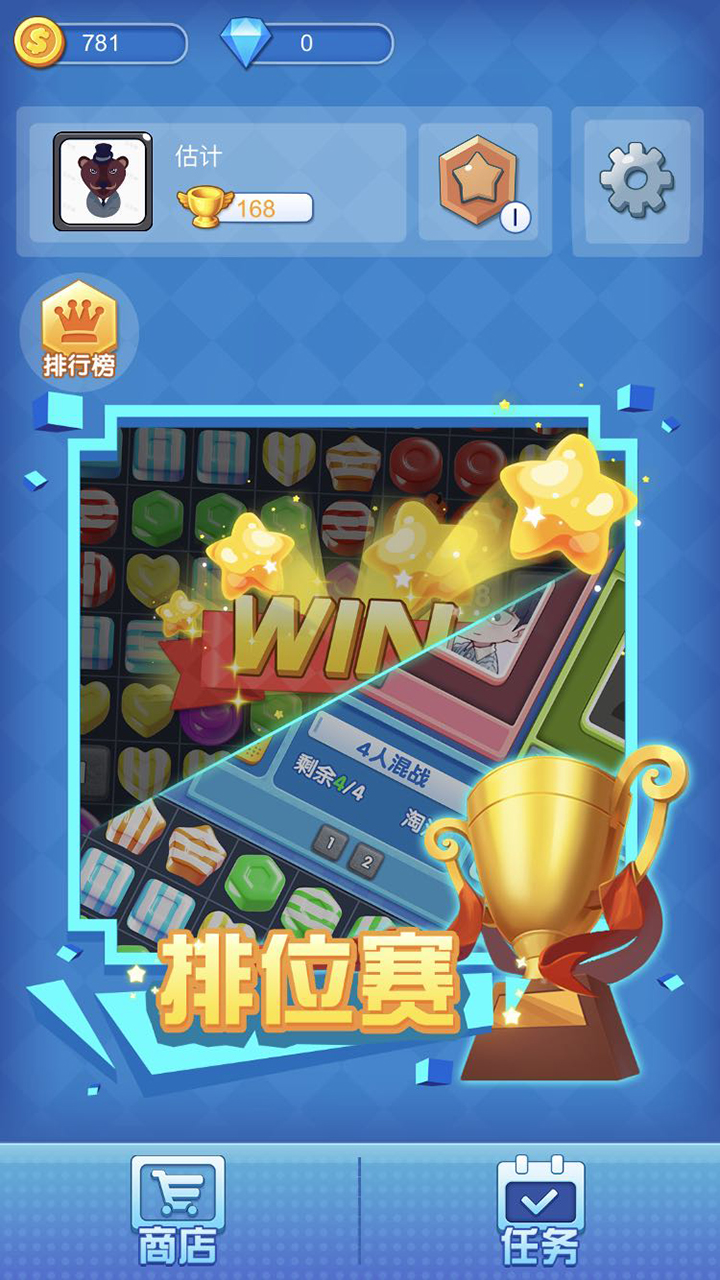
Task: Open the star rank badge
Action: (478, 181)
